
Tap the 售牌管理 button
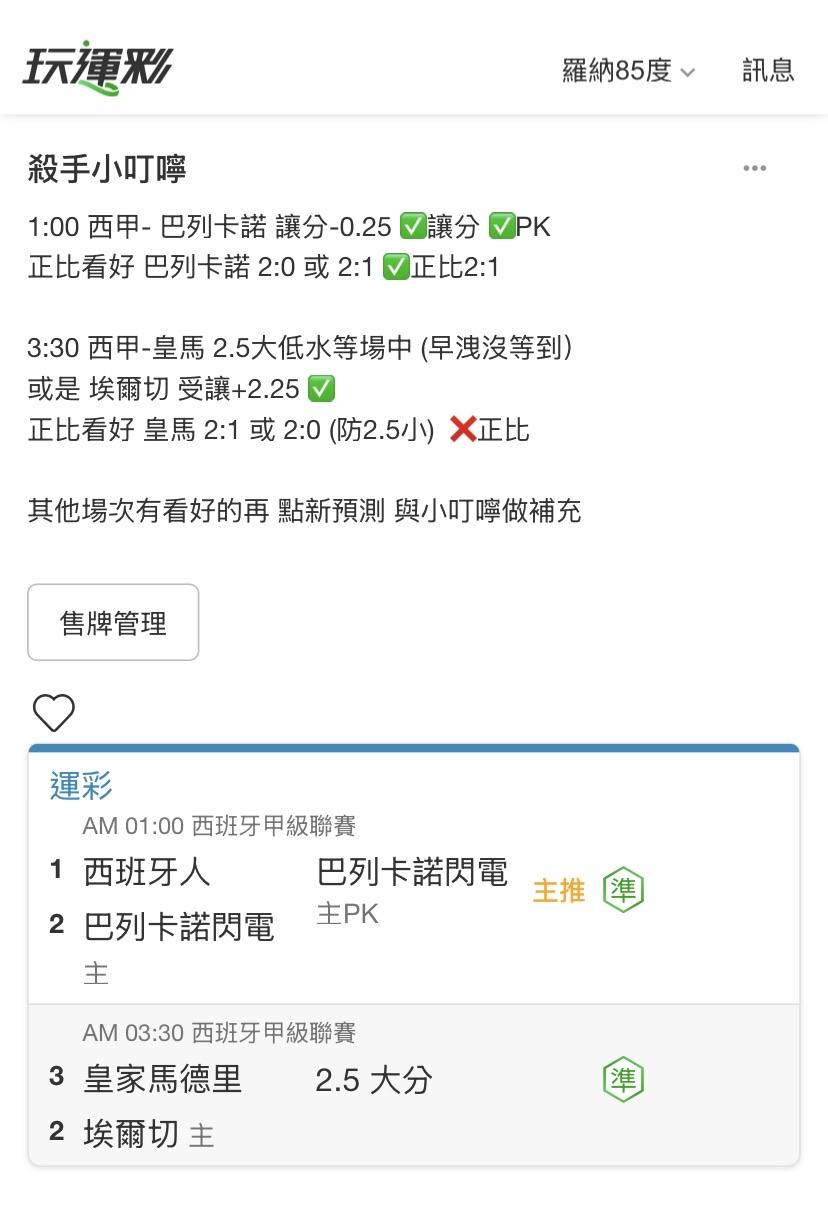pos(113,623)
